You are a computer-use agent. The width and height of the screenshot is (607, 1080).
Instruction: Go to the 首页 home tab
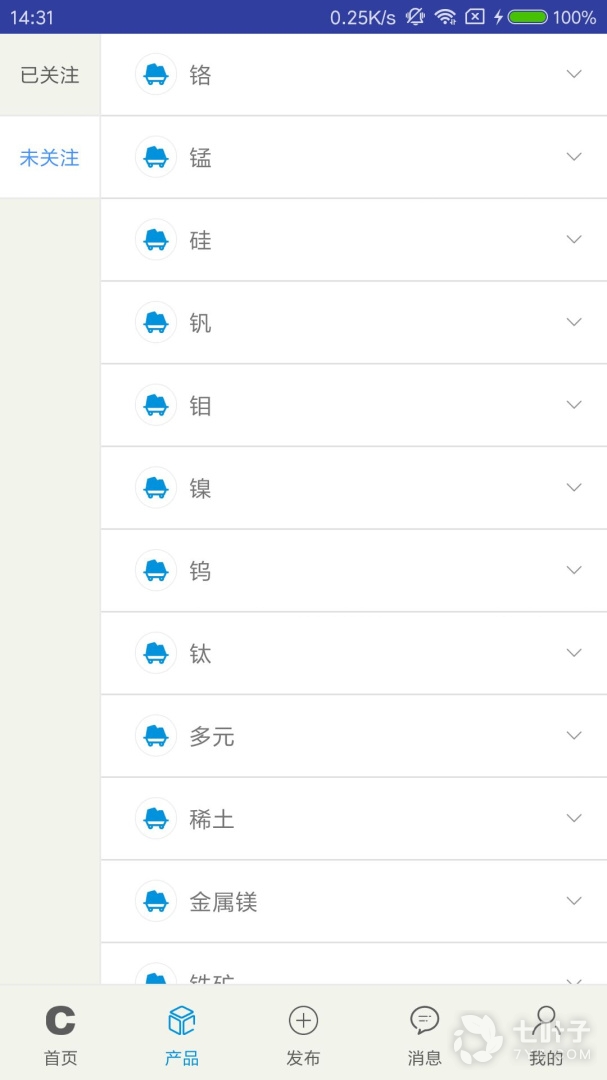[60, 1034]
